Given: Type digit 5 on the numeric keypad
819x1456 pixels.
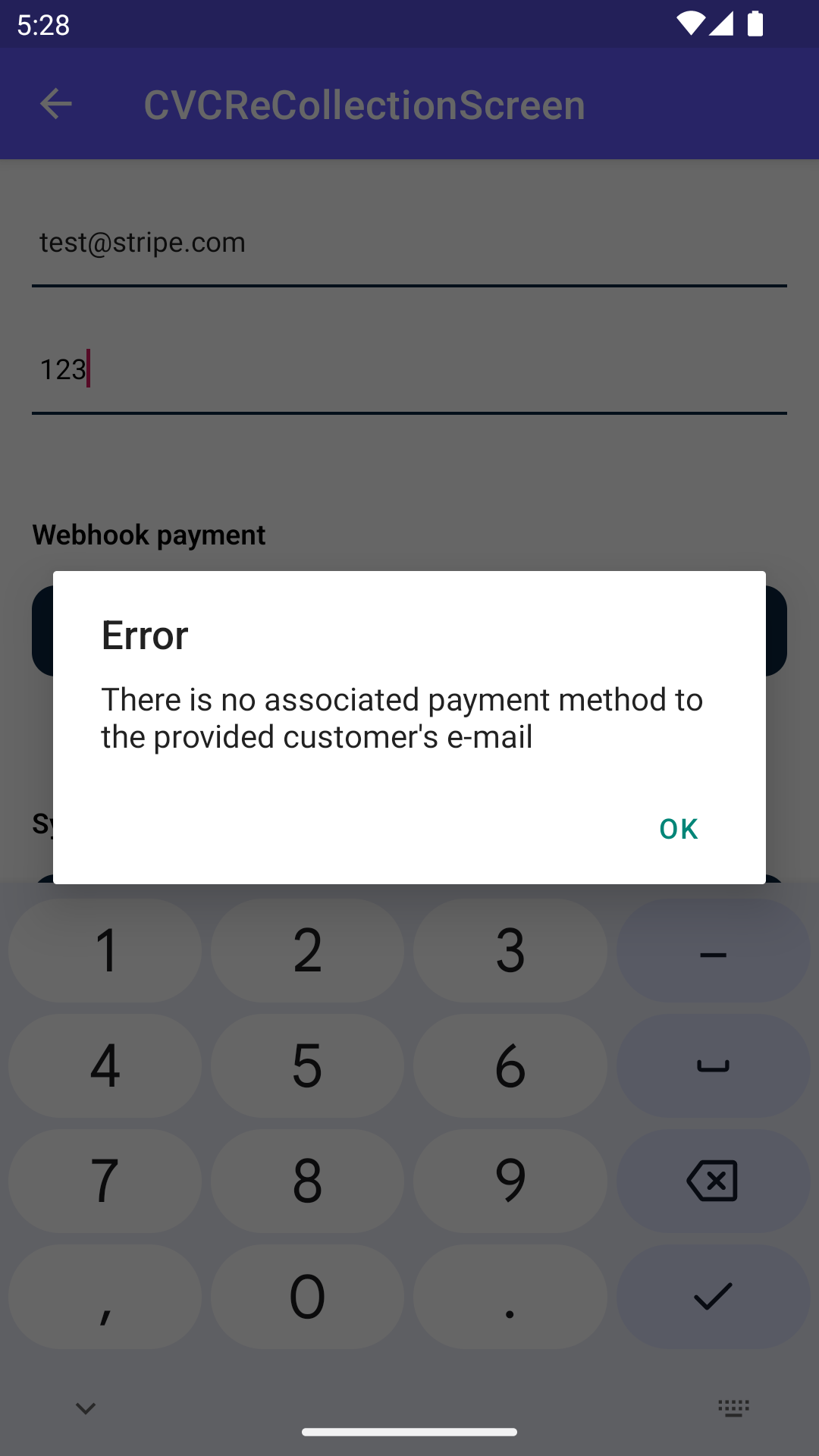Looking at the screenshot, I should click(307, 1065).
